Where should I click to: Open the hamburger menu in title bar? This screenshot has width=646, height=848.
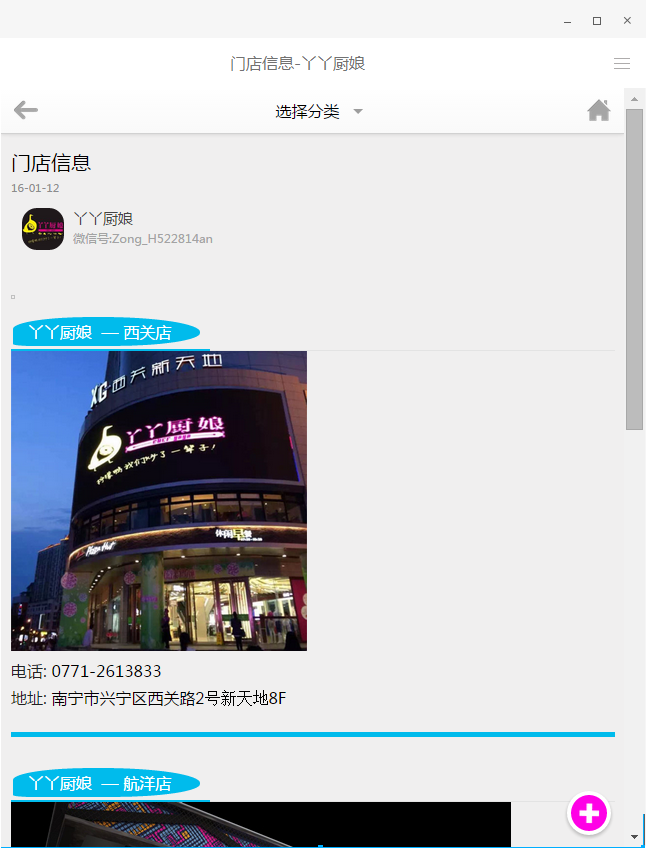point(622,64)
